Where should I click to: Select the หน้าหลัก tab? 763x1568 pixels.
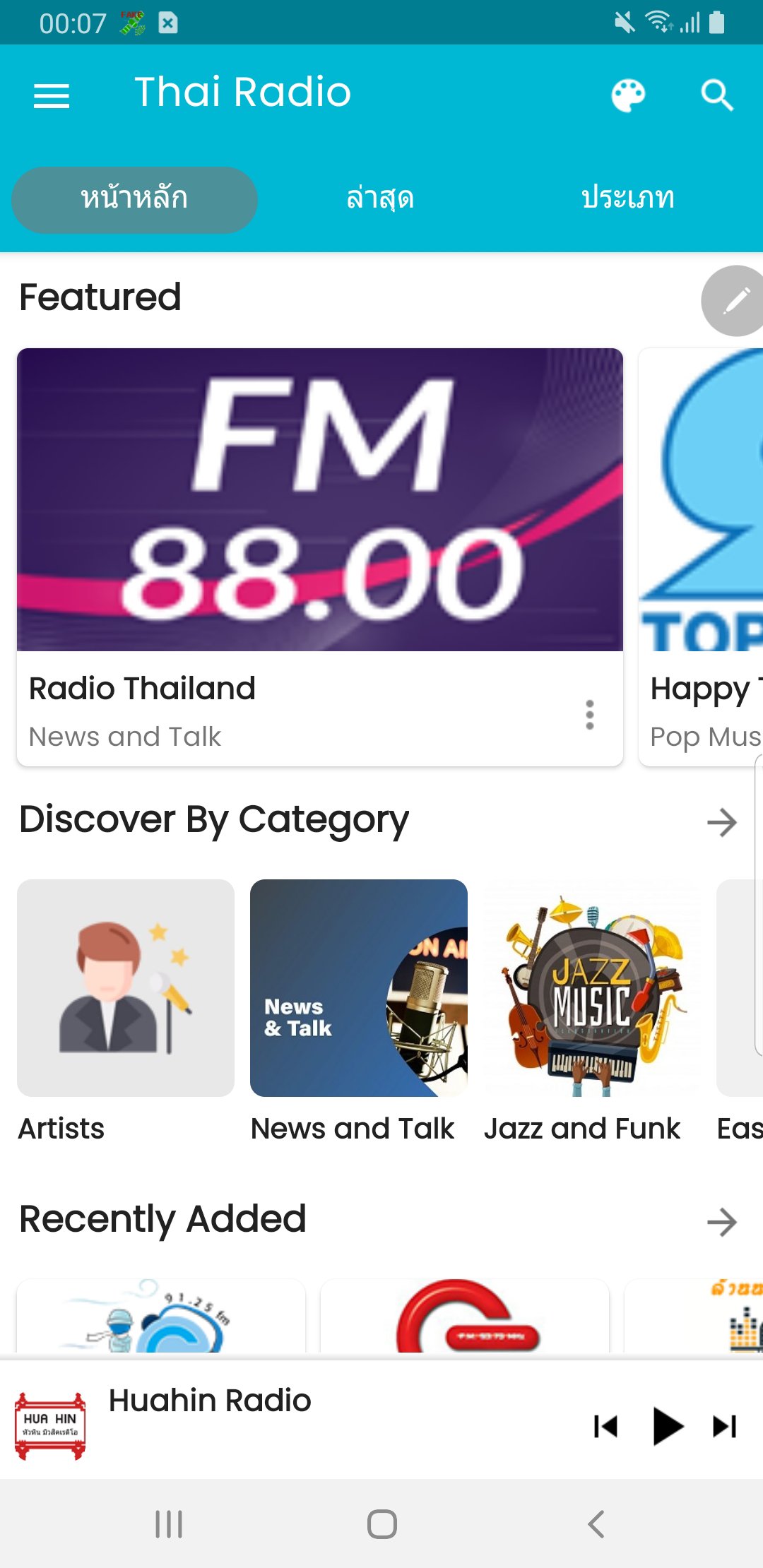click(134, 200)
